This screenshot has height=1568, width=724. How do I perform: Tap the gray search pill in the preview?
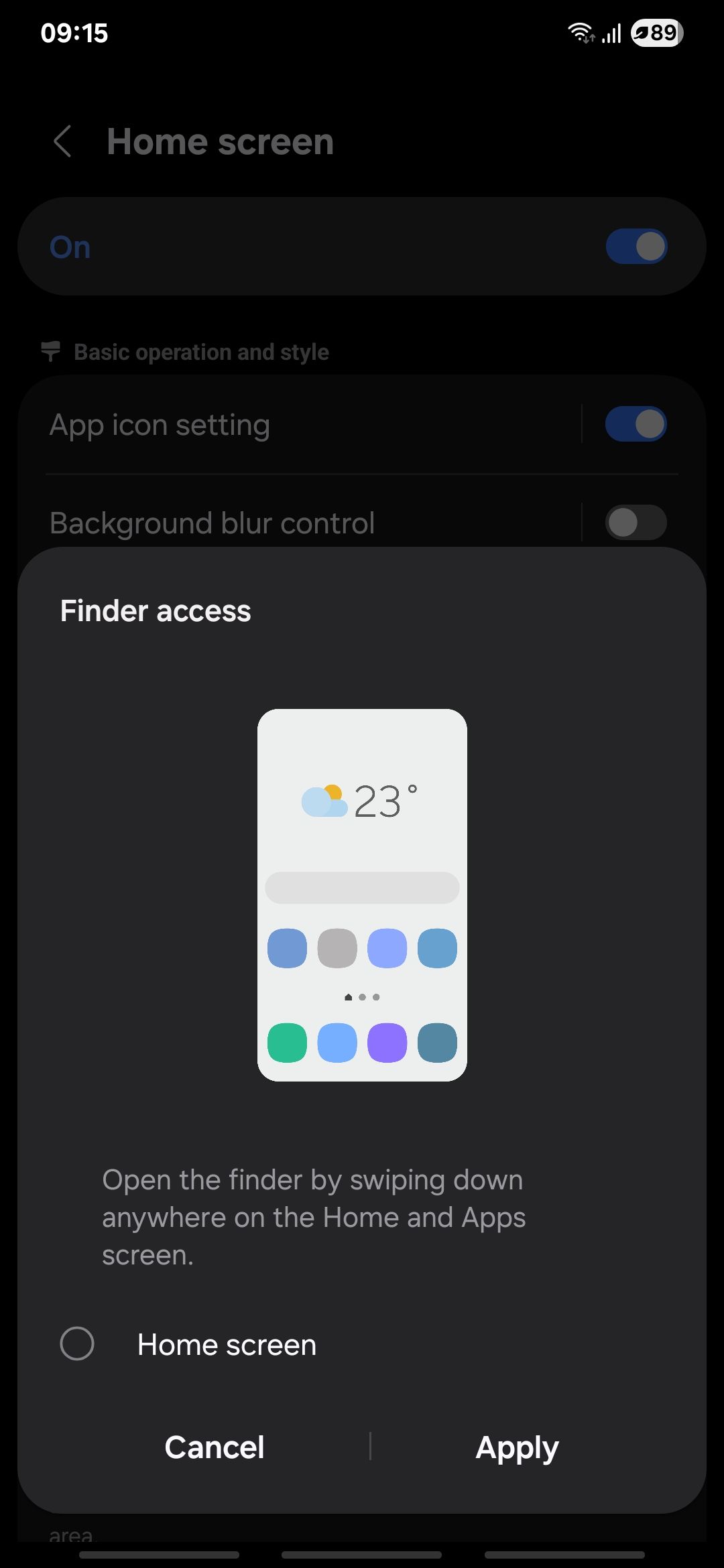[361, 887]
